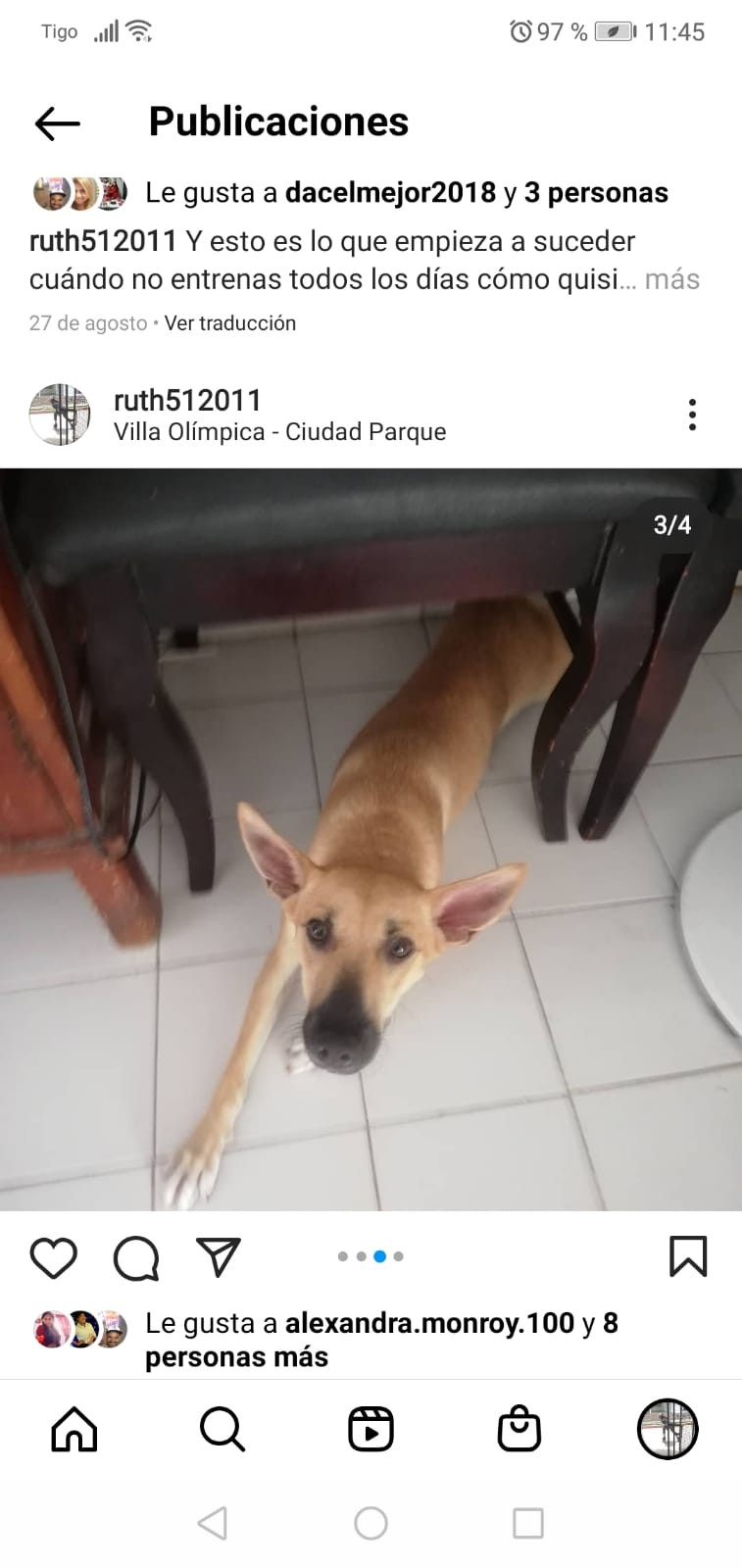Viewport: 742px width, 1568px height.
Task: View likes by alexandra.monroy.100 y 8 personas más
Action: coord(380,1339)
